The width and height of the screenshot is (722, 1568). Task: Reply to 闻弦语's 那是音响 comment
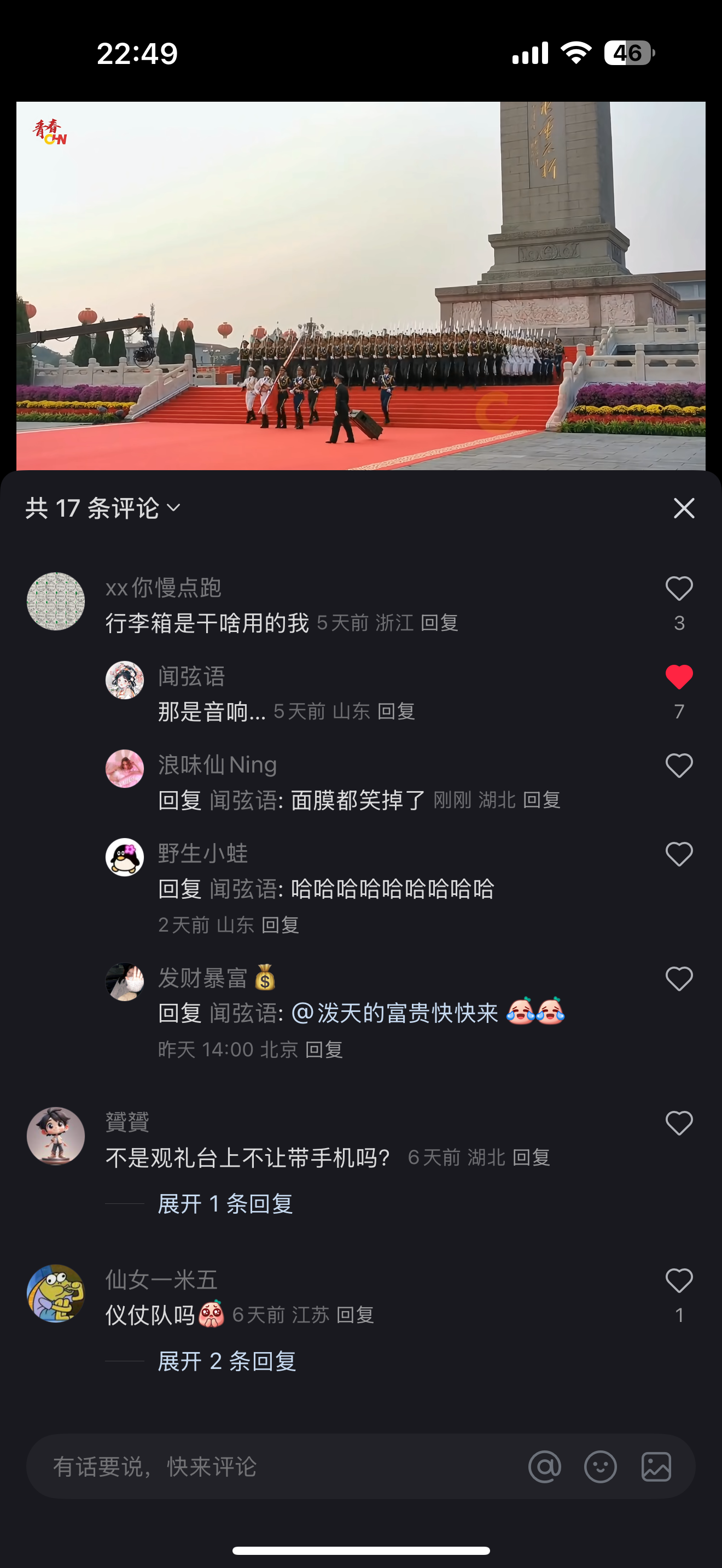[397, 711]
